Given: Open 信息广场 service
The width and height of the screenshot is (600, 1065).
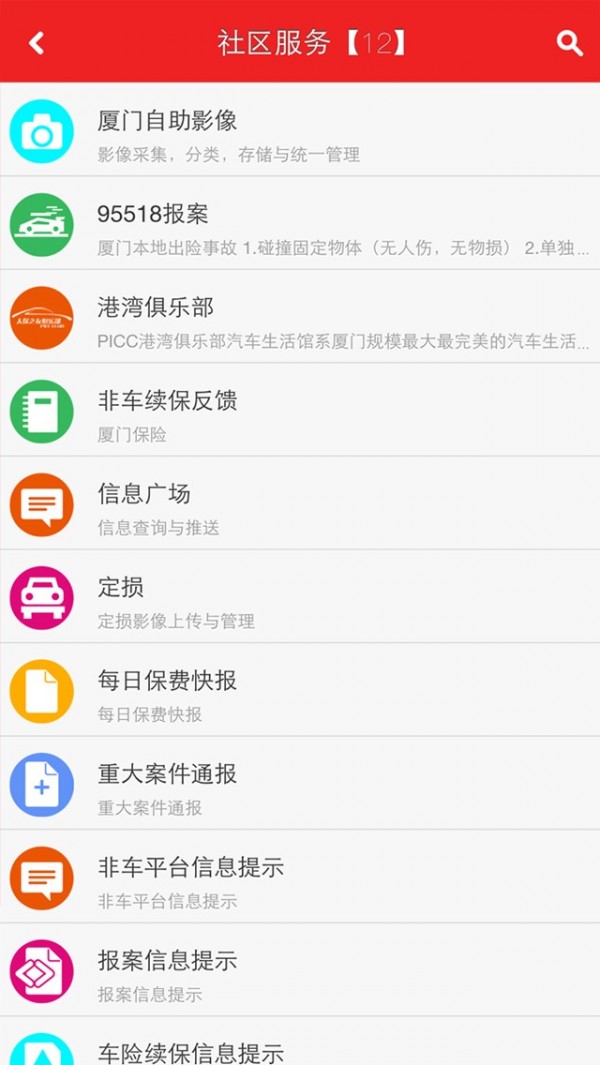Looking at the screenshot, I should (x=300, y=504).
